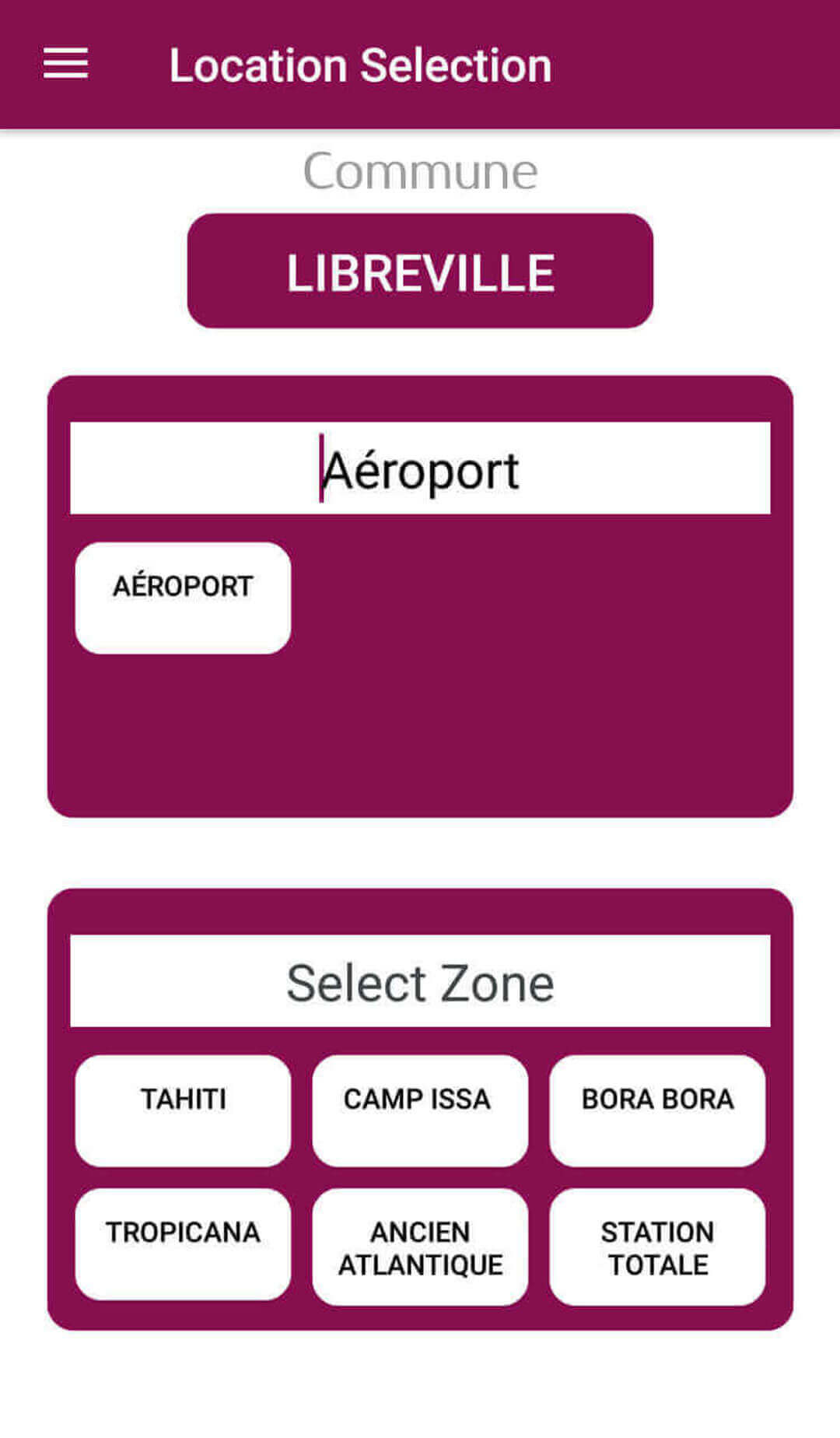Tap the LIBREVILLE commune button
Screen dimensions: 840x1438
pyautogui.click(x=420, y=271)
